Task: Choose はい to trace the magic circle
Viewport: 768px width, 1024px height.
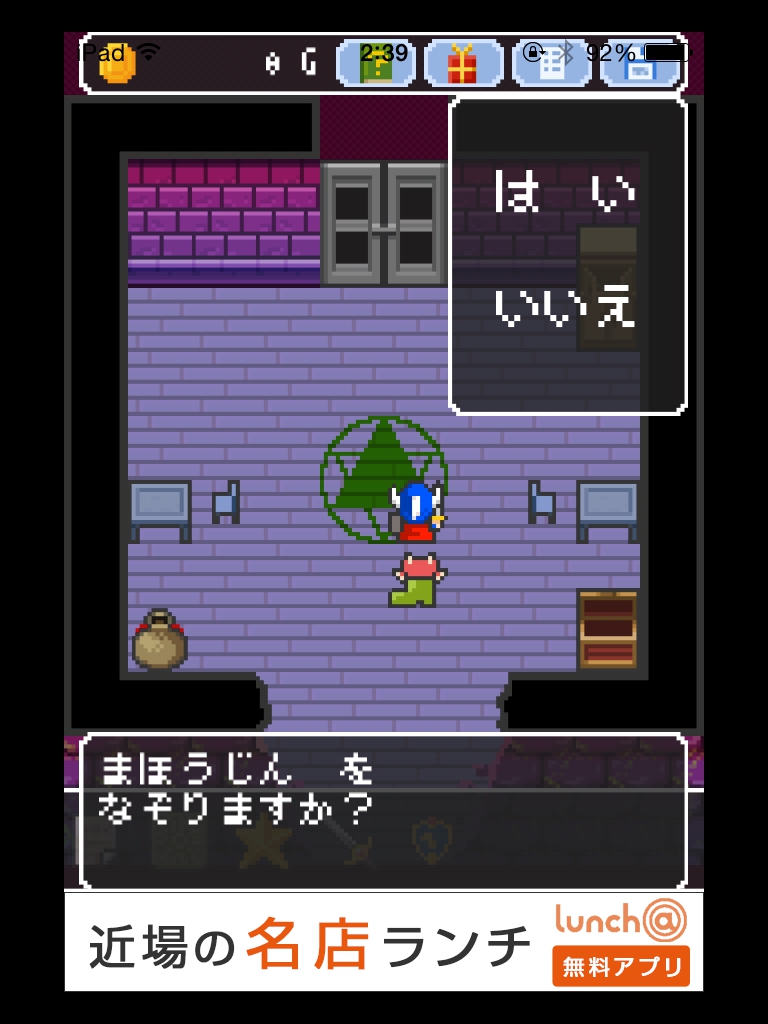Action: tap(566, 192)
